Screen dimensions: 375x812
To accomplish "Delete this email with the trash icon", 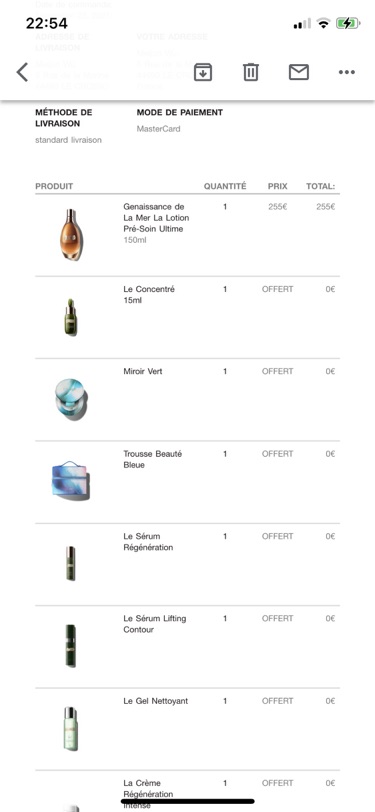I will 251,72.
